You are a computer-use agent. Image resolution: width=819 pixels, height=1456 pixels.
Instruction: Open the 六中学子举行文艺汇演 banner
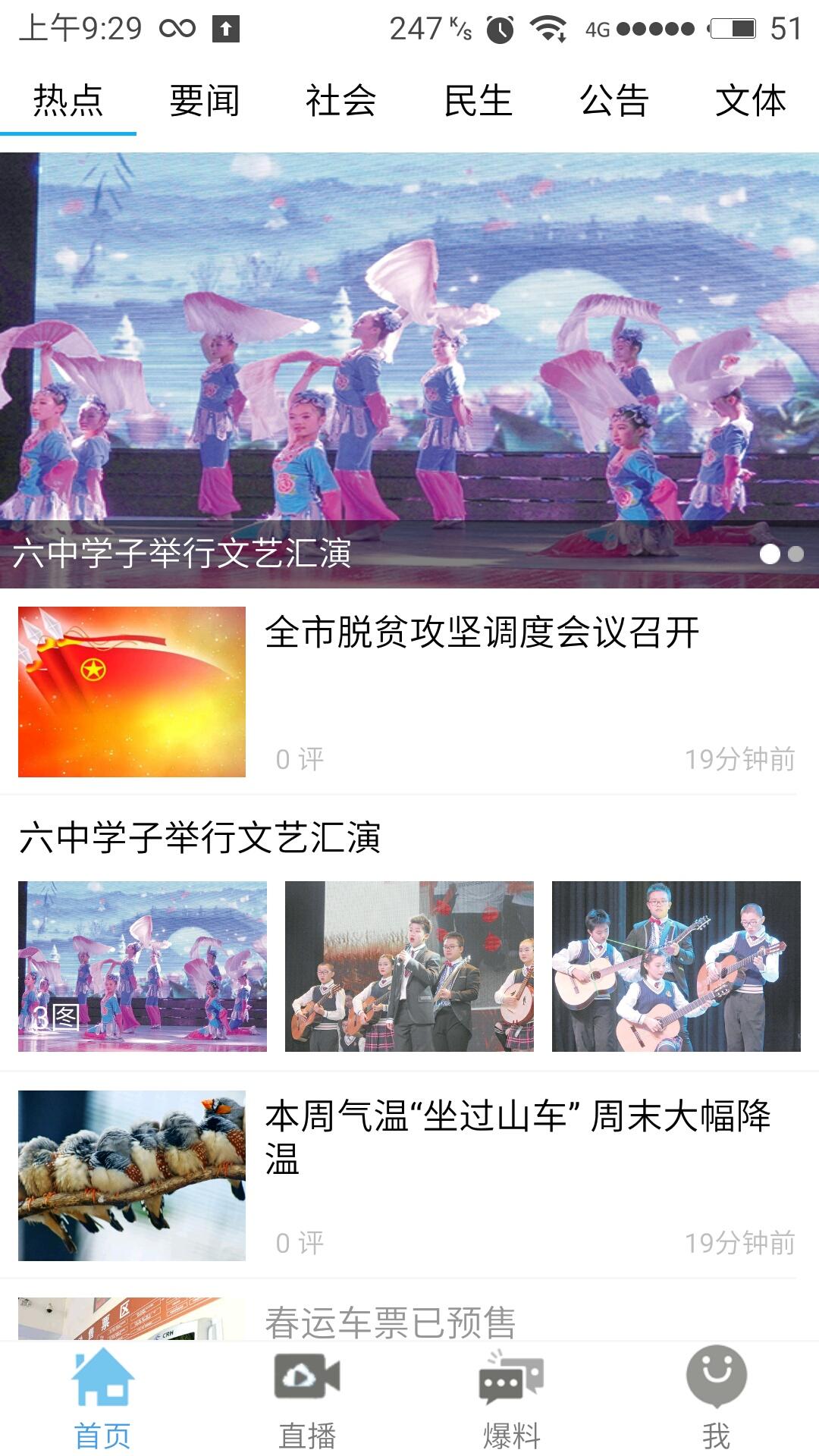point(409,370)
